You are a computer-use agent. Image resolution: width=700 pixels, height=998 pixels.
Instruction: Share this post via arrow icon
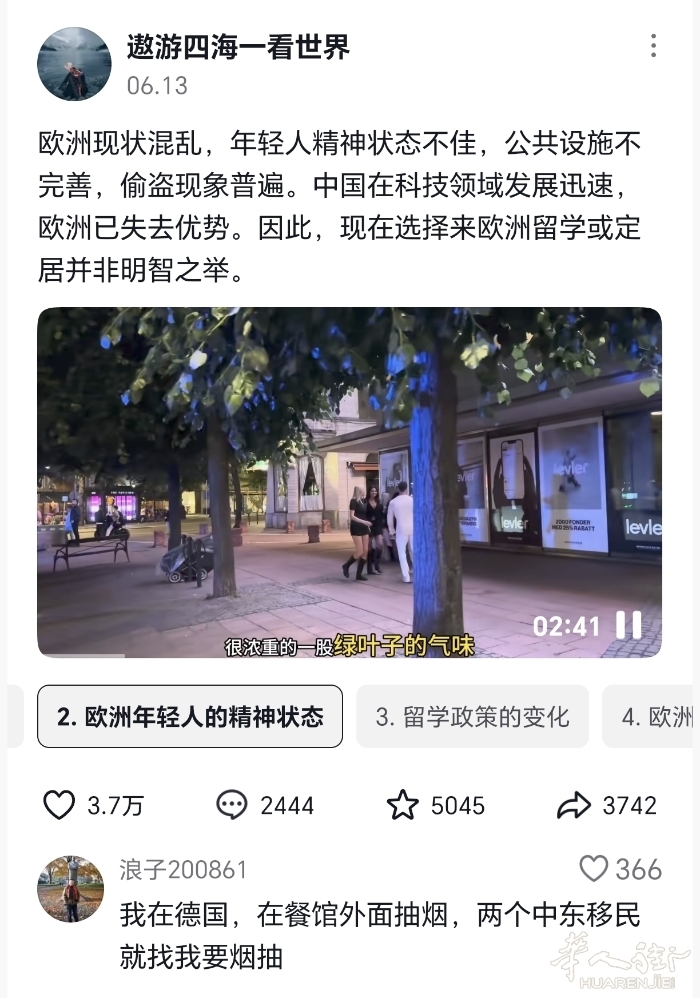tap(574, 805)
